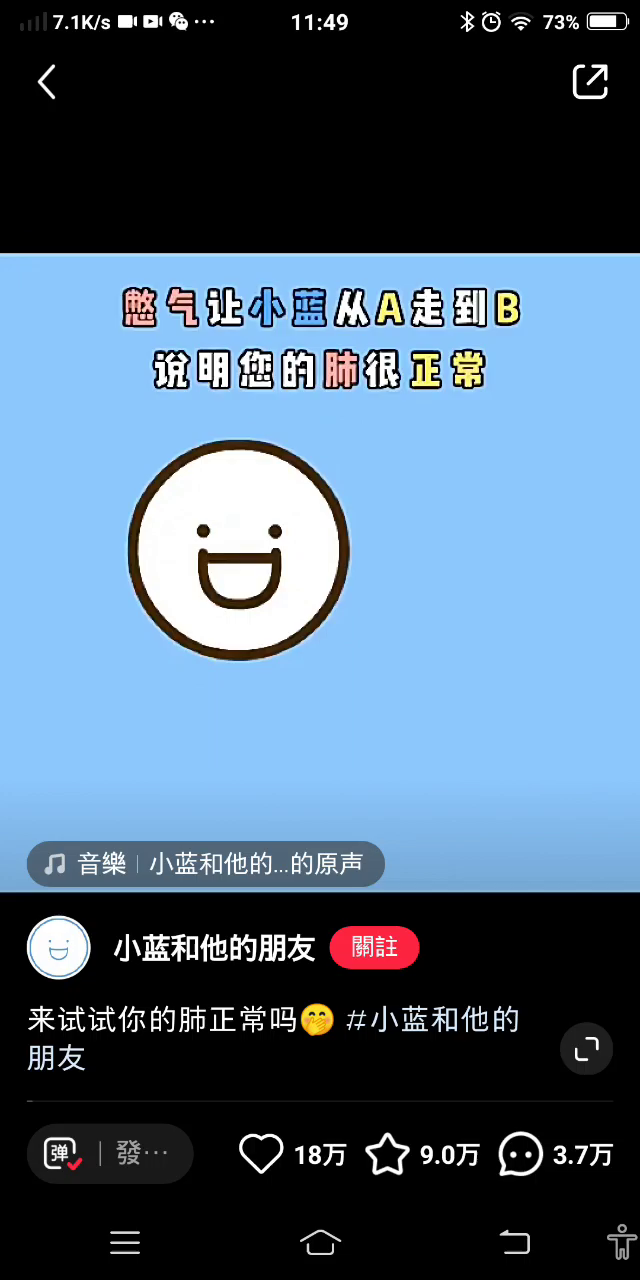
Task: Open the comments with 3.7万 bubble icon
Action: 520,1154
